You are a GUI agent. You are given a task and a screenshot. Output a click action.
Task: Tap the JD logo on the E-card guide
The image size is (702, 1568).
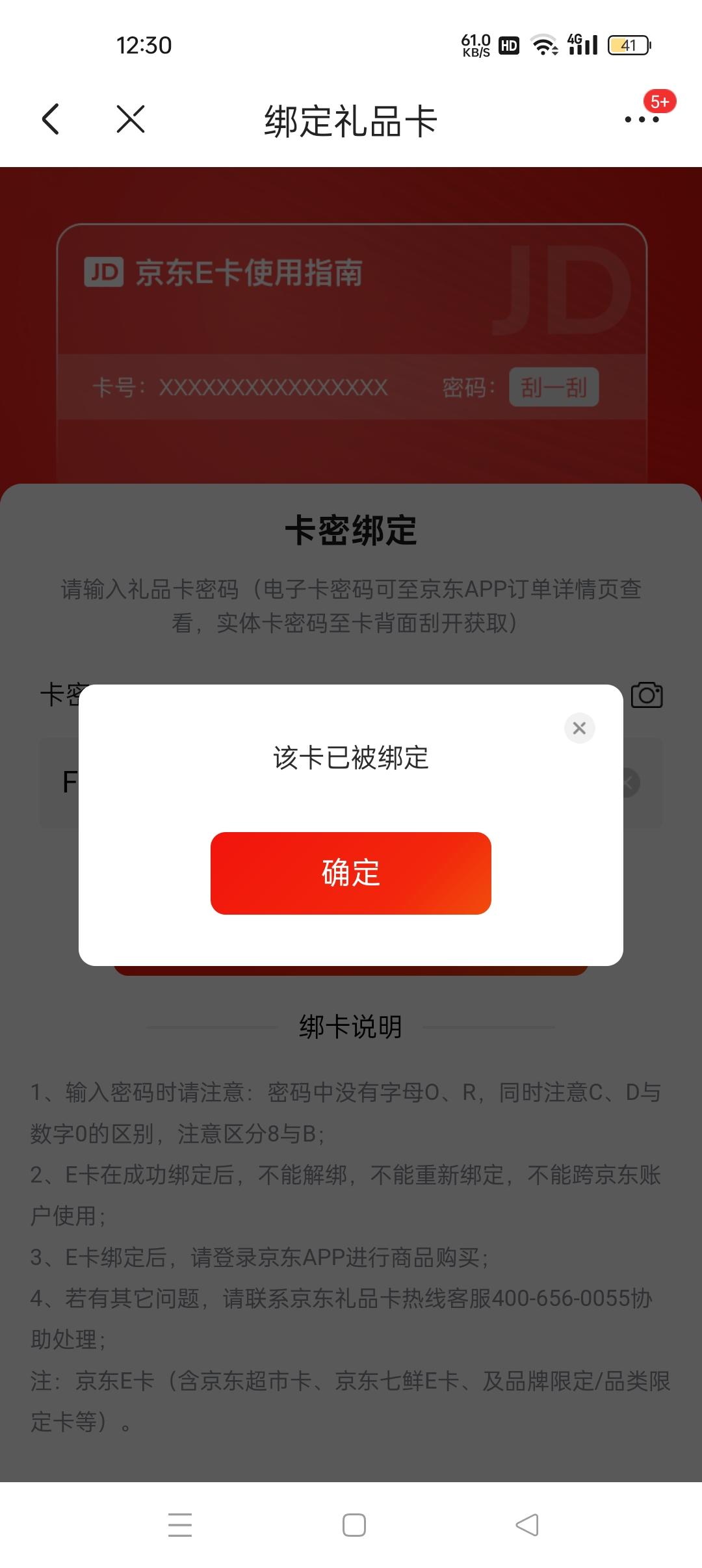105,273
